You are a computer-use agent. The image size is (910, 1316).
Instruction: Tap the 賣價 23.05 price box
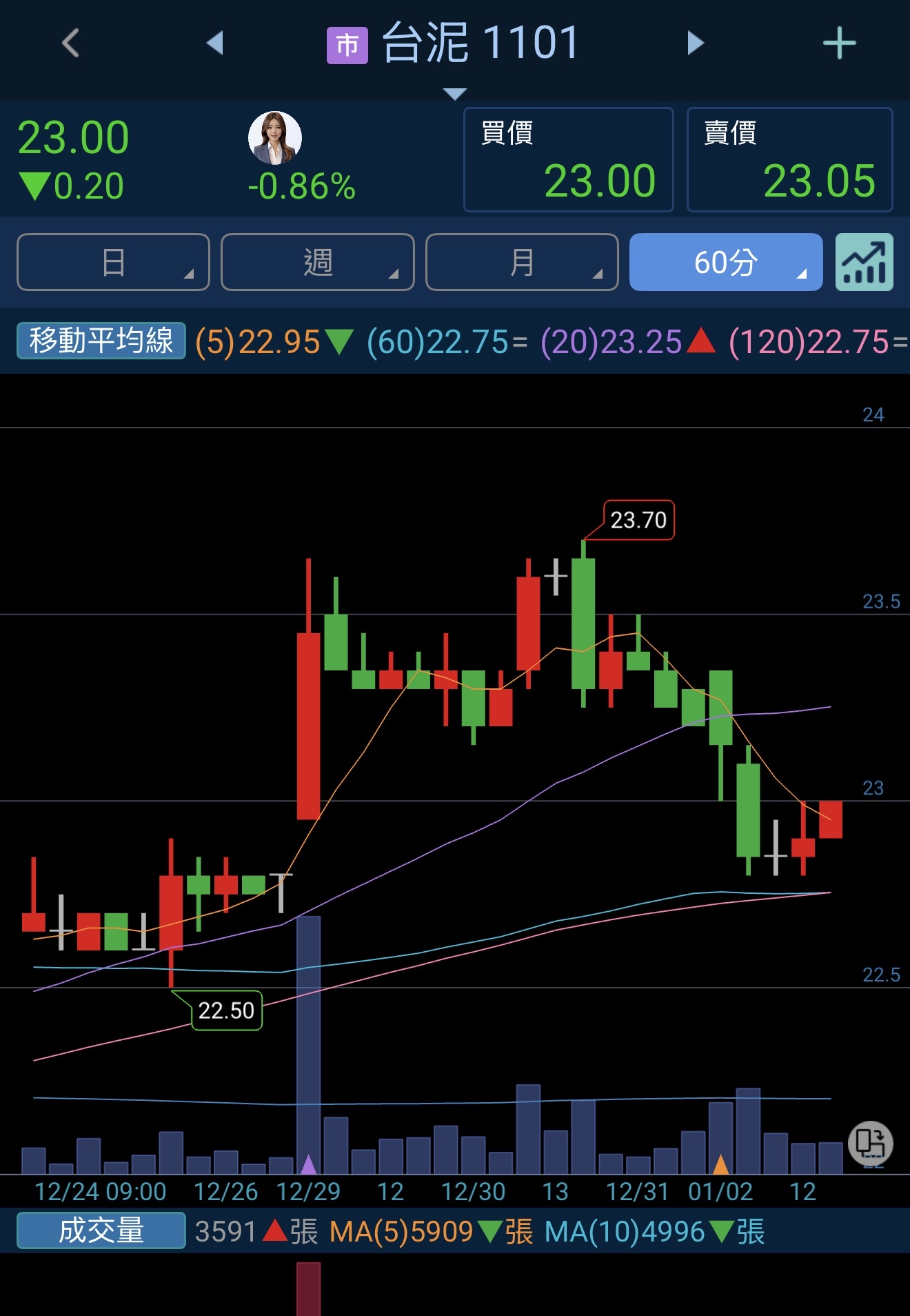pyautogui.click(x=789, y=159)
